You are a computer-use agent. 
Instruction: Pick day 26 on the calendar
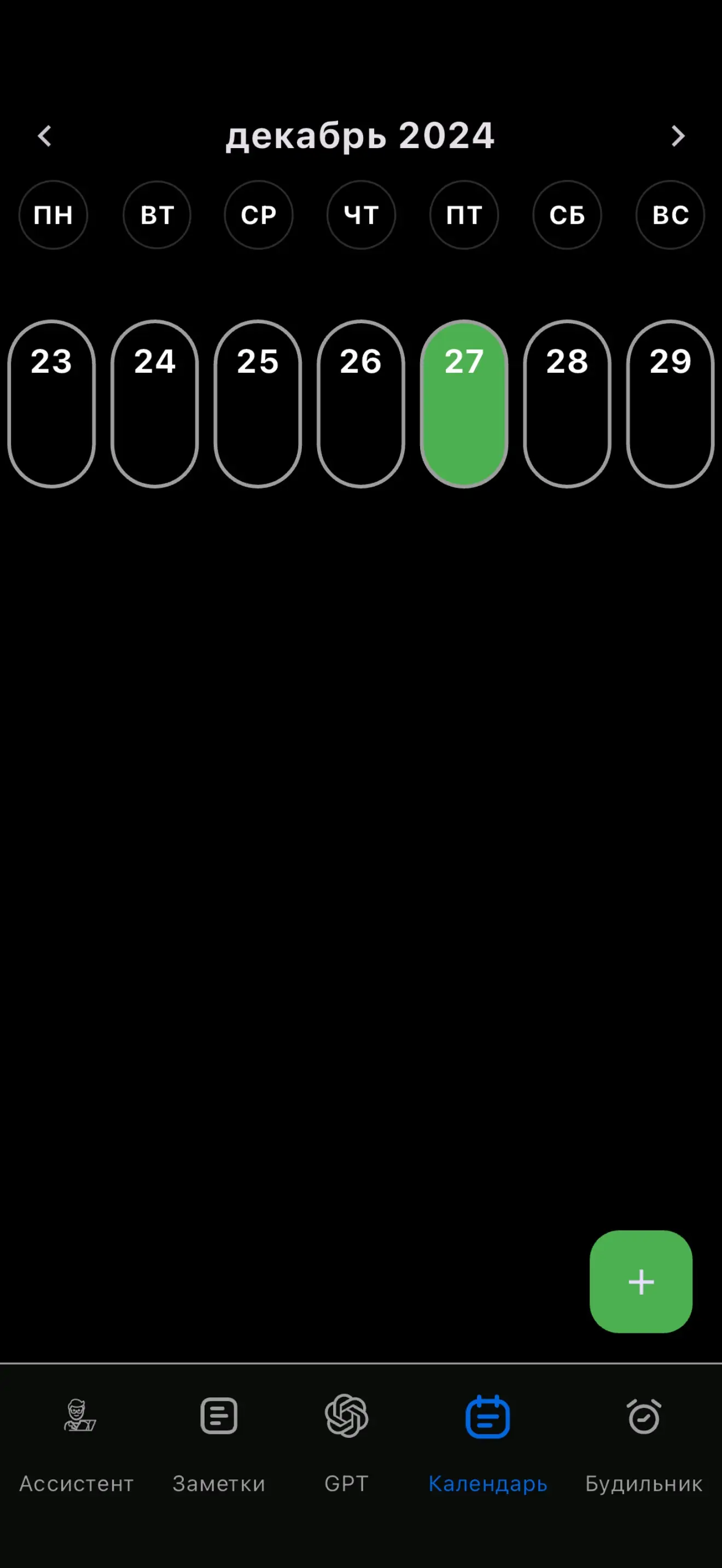tap(361, 403)
